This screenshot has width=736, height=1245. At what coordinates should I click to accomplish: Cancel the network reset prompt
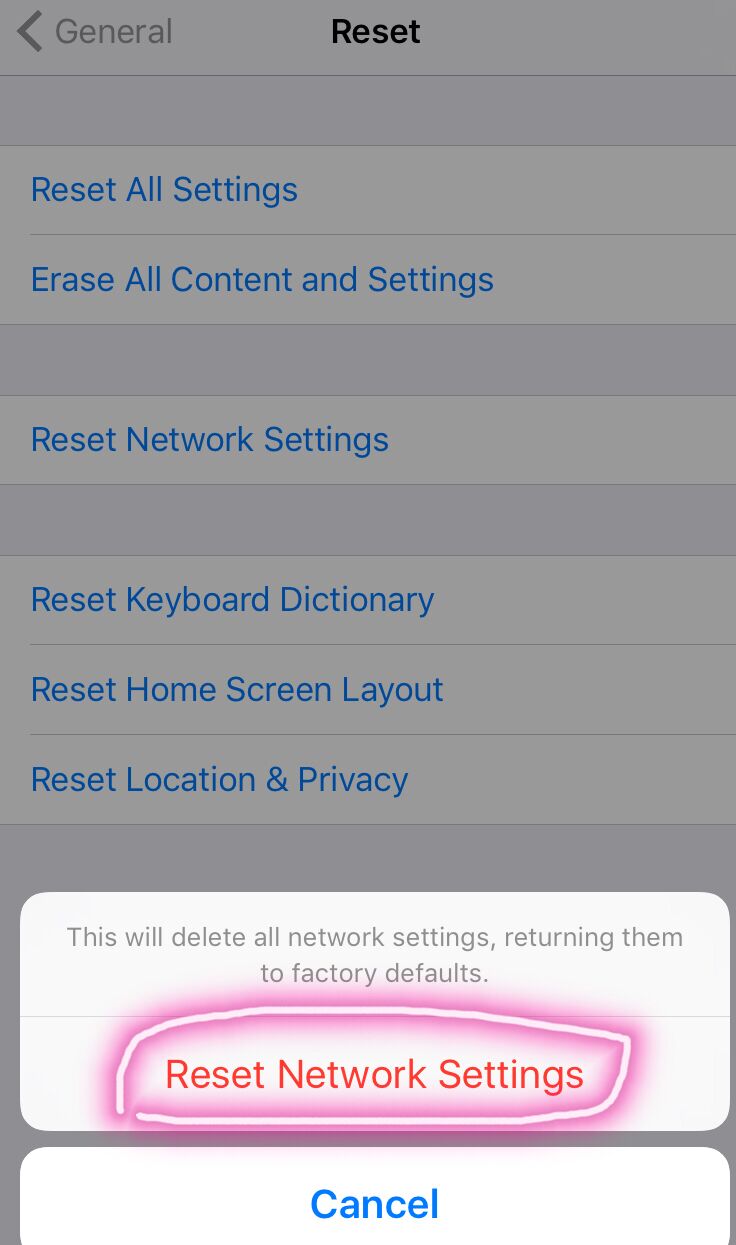pyautogui.click(x=374, y=1204)
